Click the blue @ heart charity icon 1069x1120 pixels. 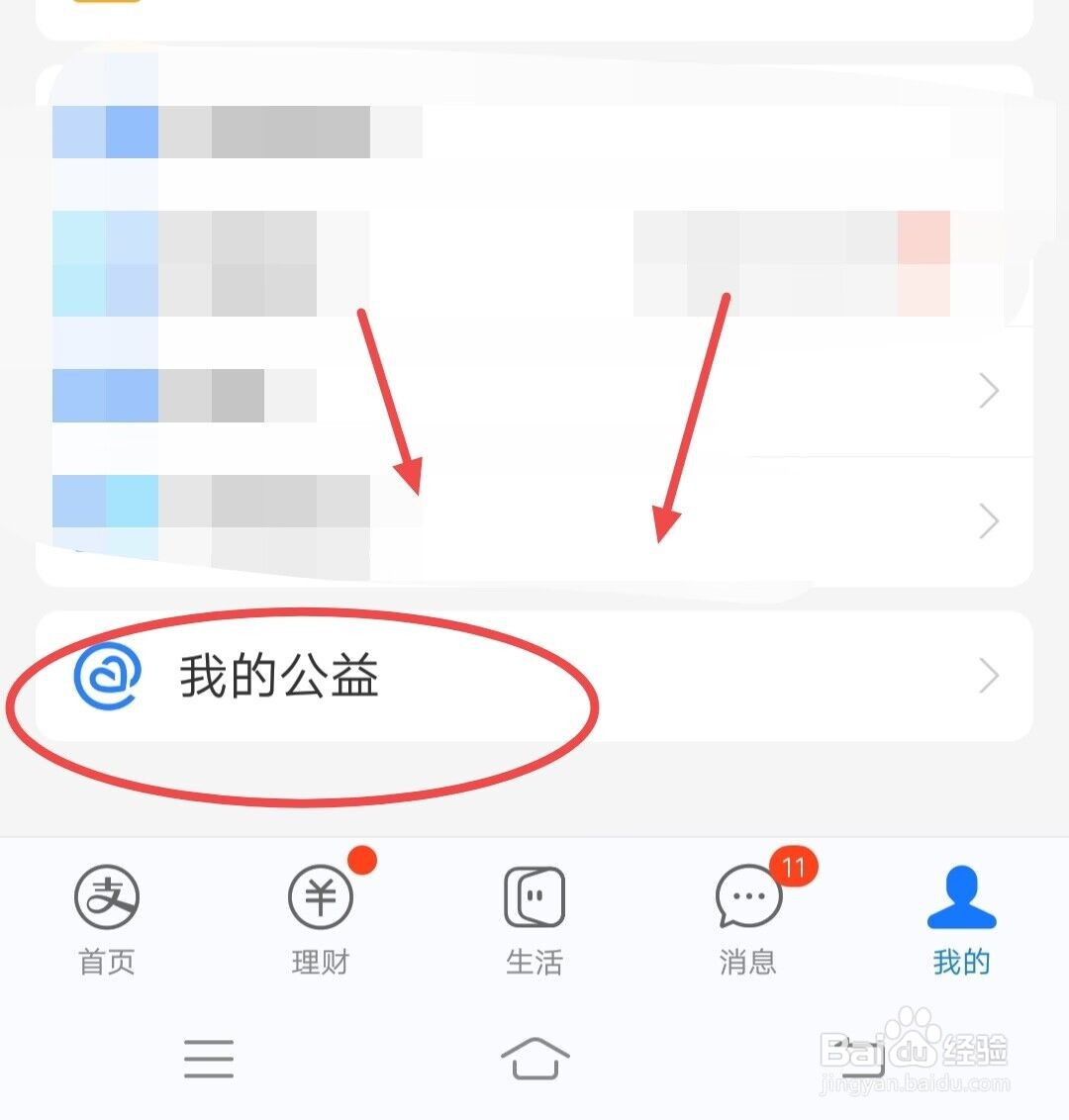coord(104,677)
